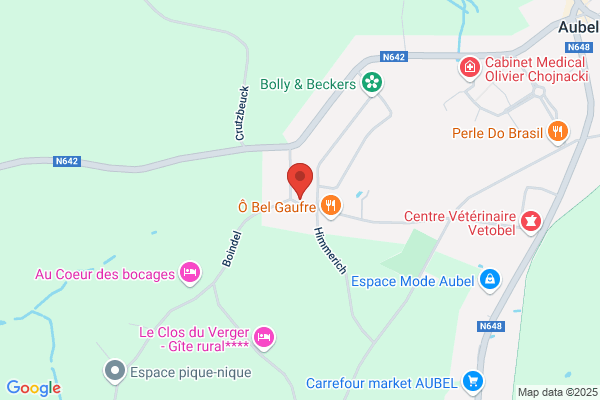Open Le Clos du Verger lodging pin

tap(264, 338)
